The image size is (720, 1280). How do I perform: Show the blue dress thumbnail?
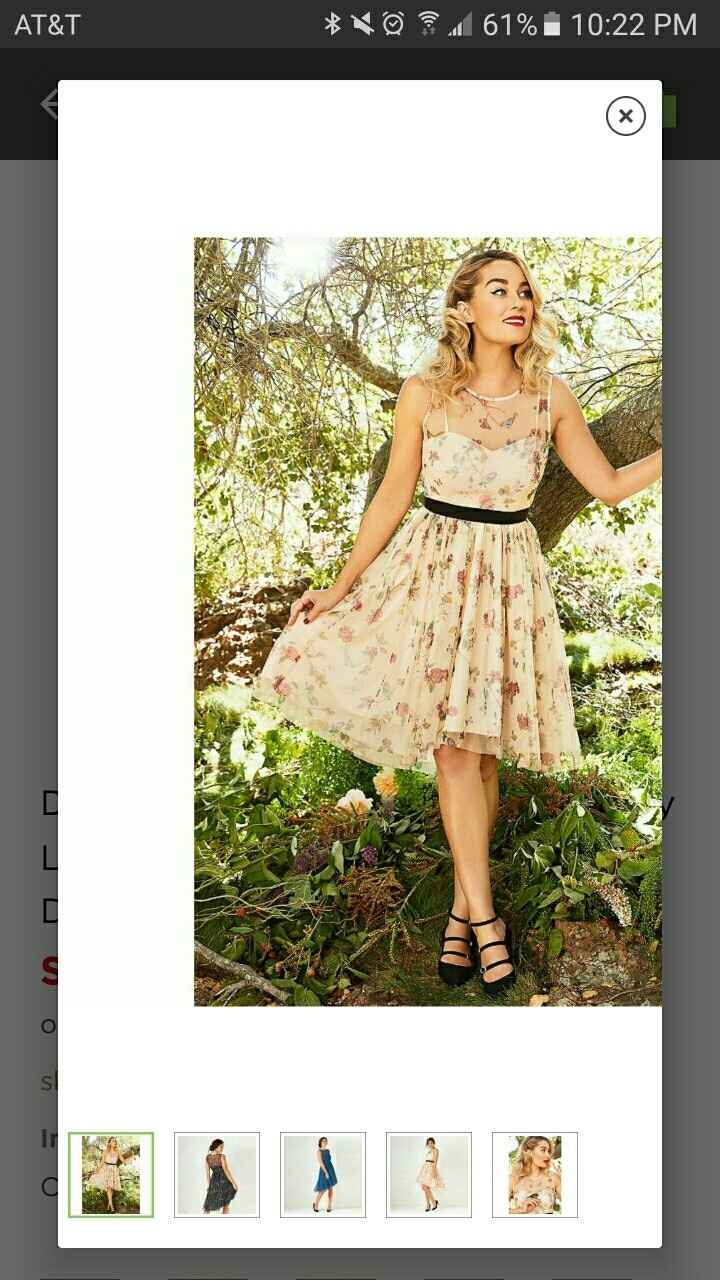point(323,1175)
